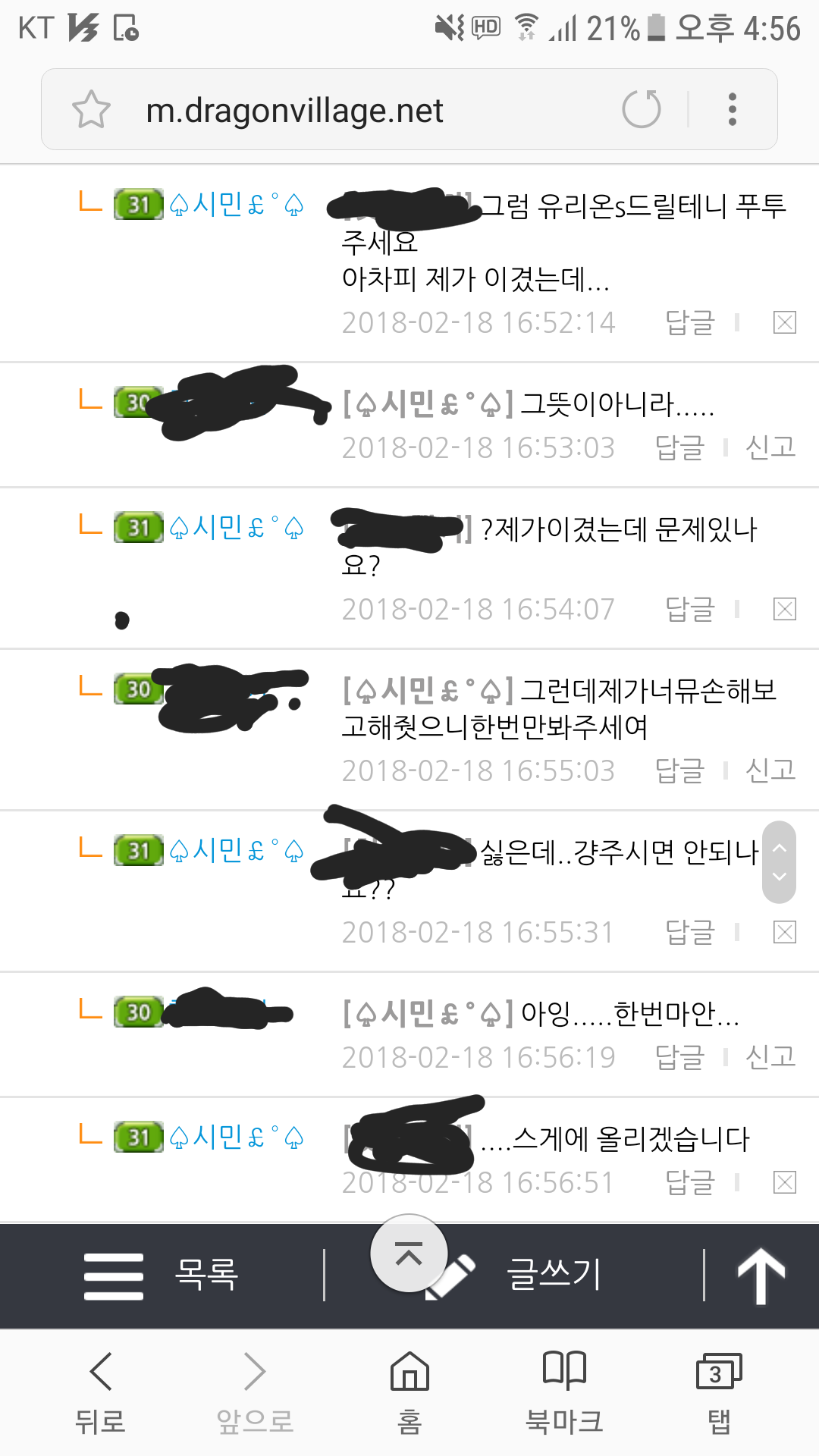Open the 탭 tabs view
Viewport: 819px width, 1456px height.
point(718,1392)
